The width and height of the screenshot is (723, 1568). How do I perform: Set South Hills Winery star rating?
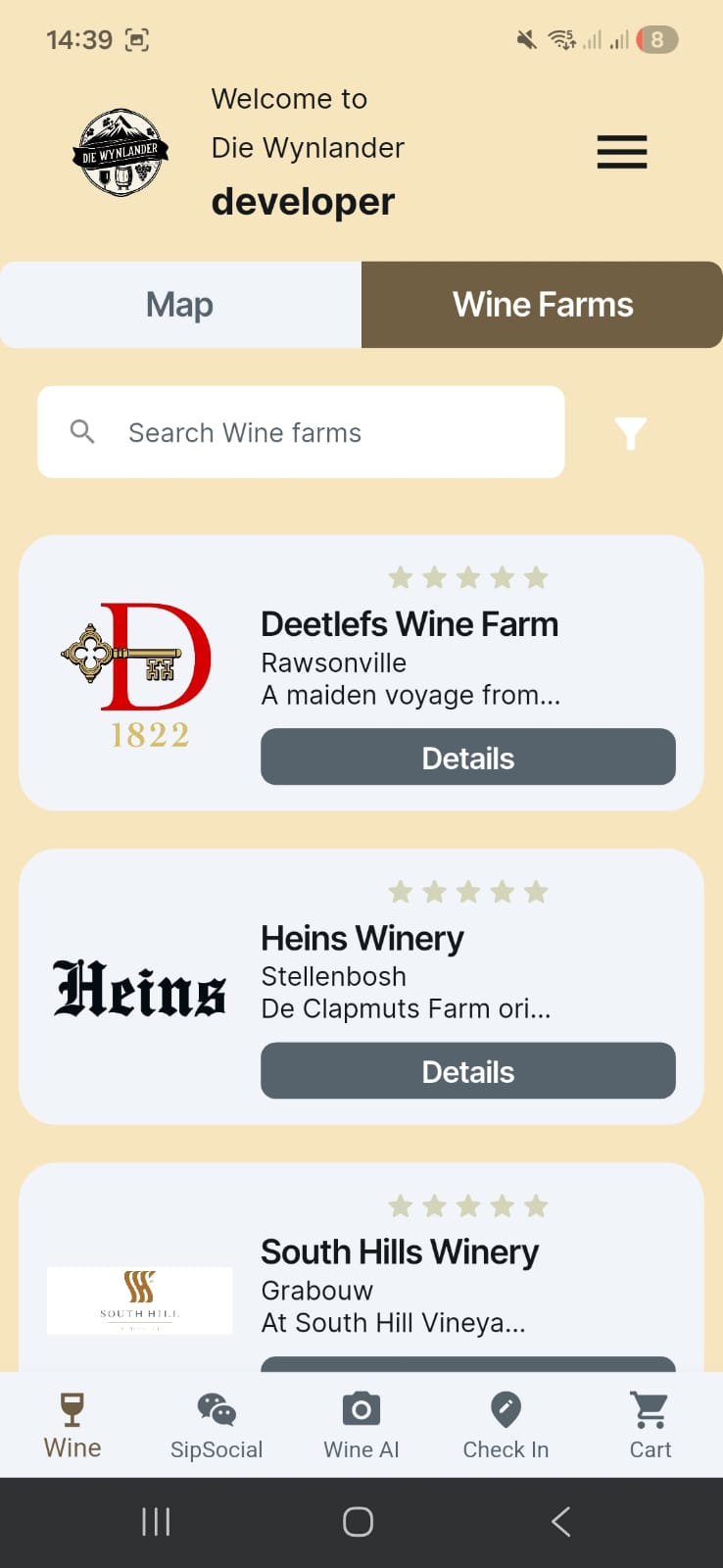(467, 1205)
